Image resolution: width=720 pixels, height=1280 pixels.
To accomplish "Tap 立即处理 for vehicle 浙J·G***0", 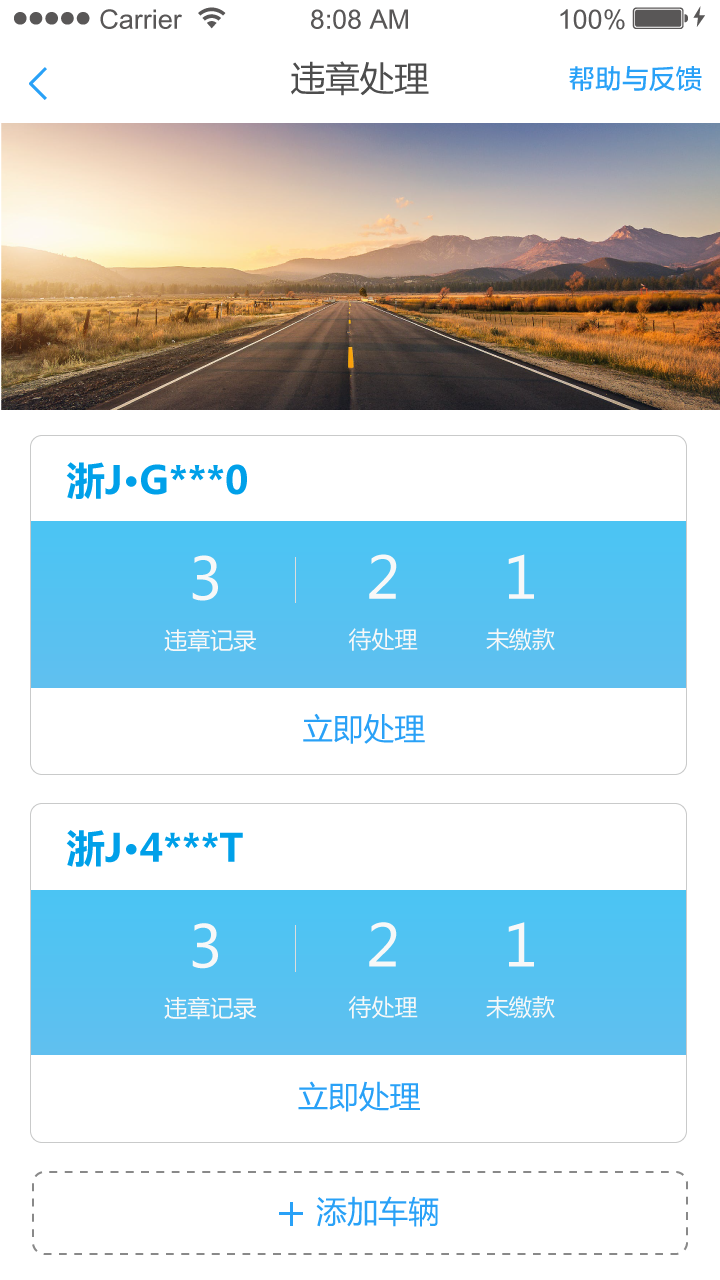I will click(363, 731).
